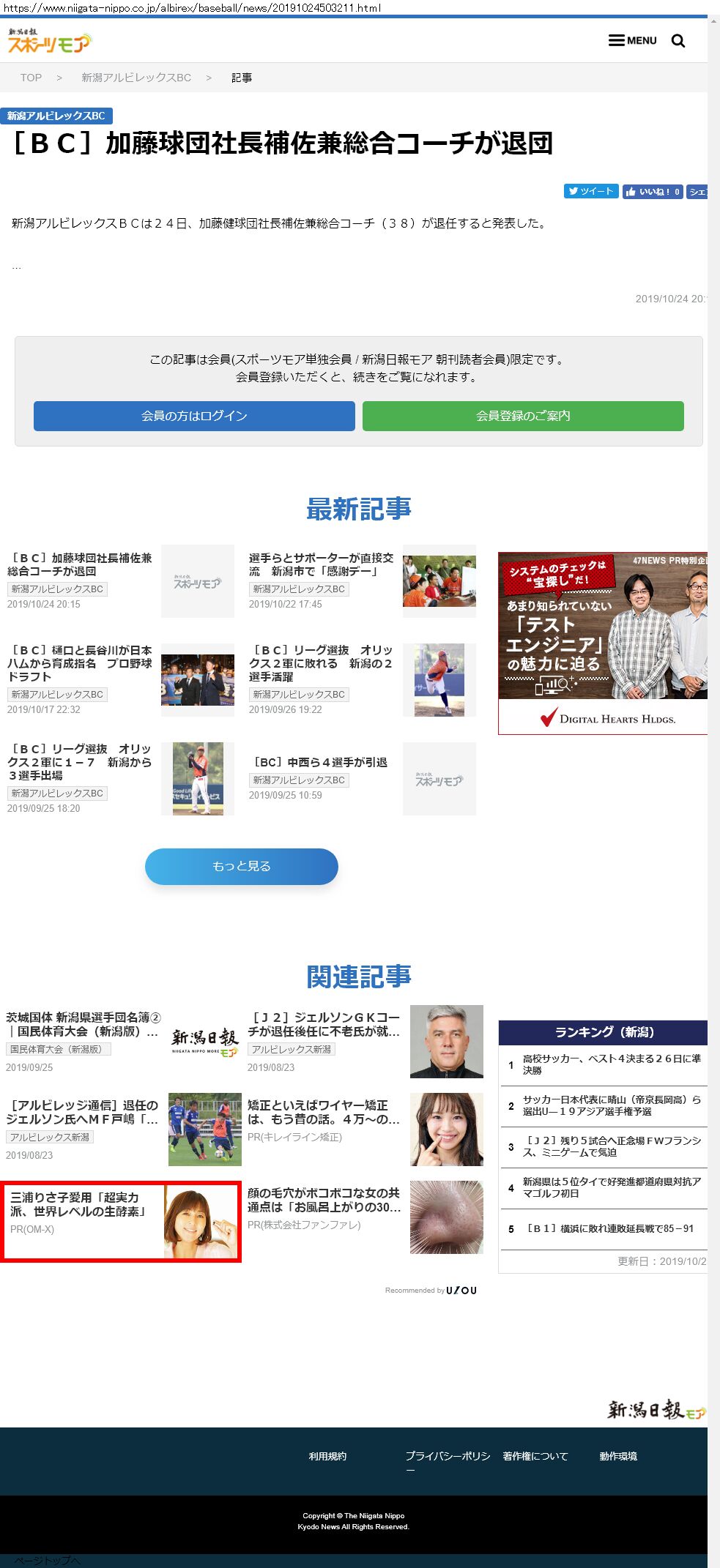
Task: Open 著作権について footer link
Action: [x=535, y=1456]
